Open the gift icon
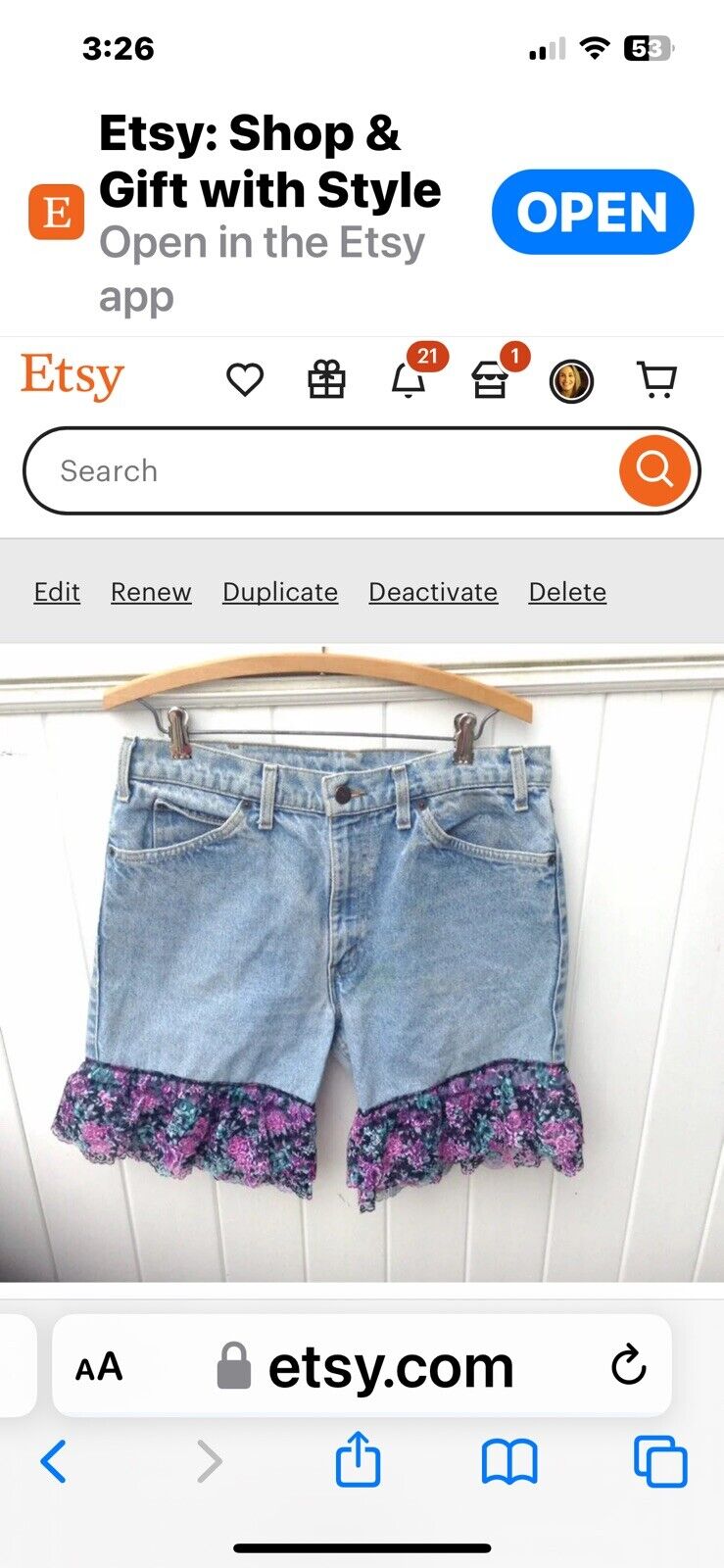Screen dimensions: 724x1568 (326, 379)
